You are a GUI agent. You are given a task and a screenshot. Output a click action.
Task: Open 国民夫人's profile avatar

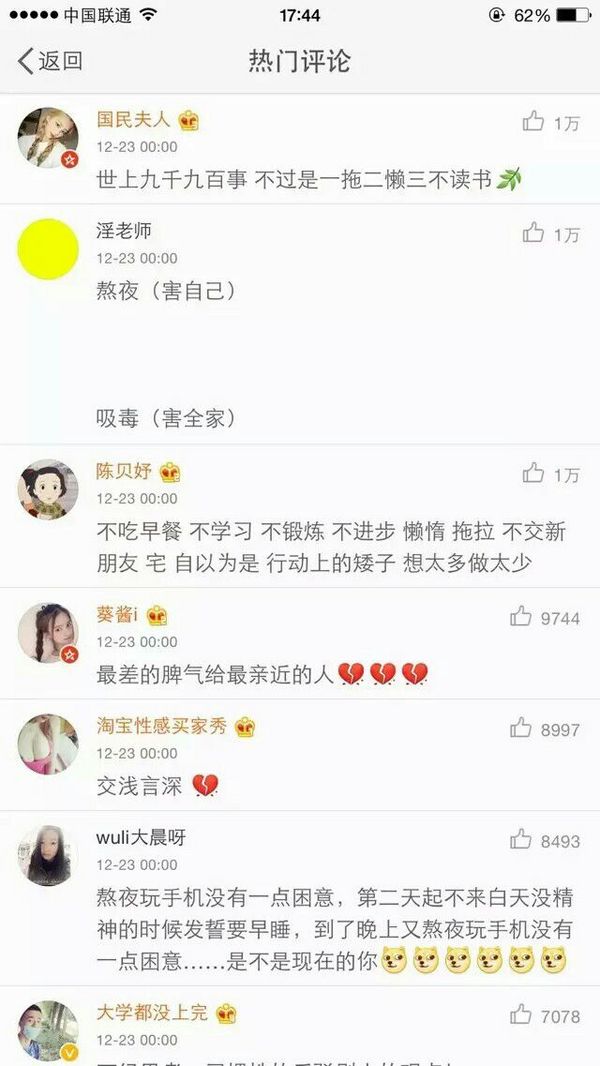48,137
